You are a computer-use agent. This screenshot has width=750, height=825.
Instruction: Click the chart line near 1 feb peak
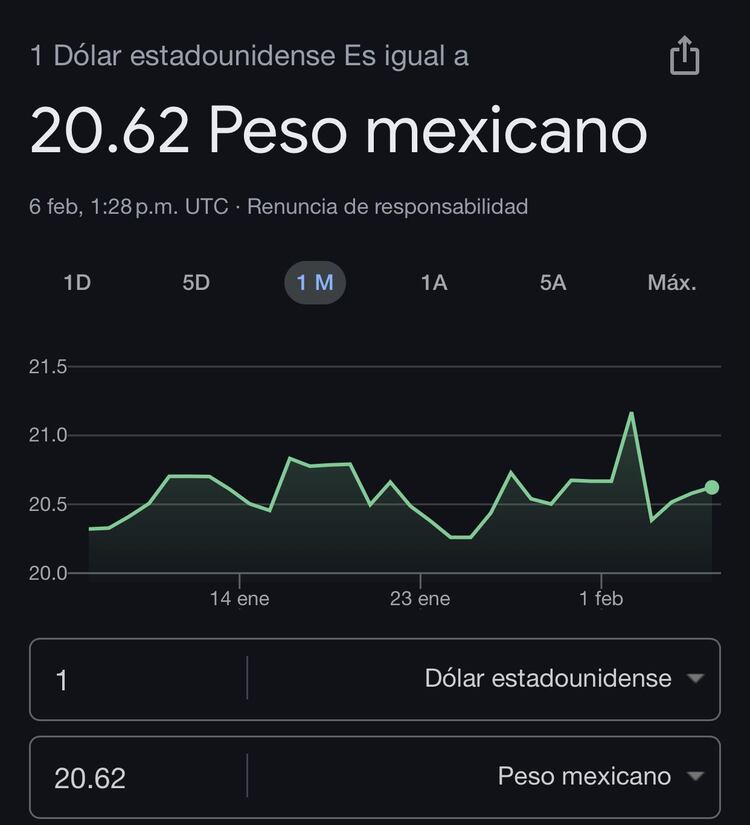632,415
